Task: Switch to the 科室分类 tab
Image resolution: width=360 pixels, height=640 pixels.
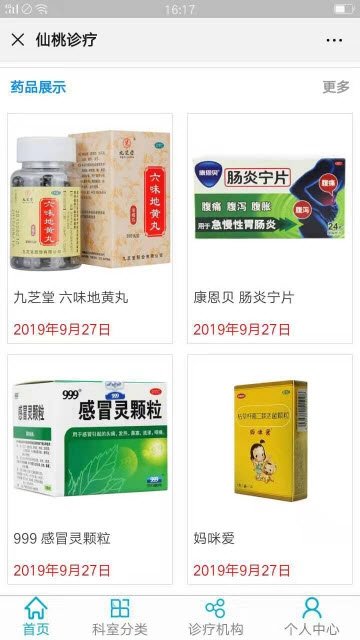Action: click(120, 617)
